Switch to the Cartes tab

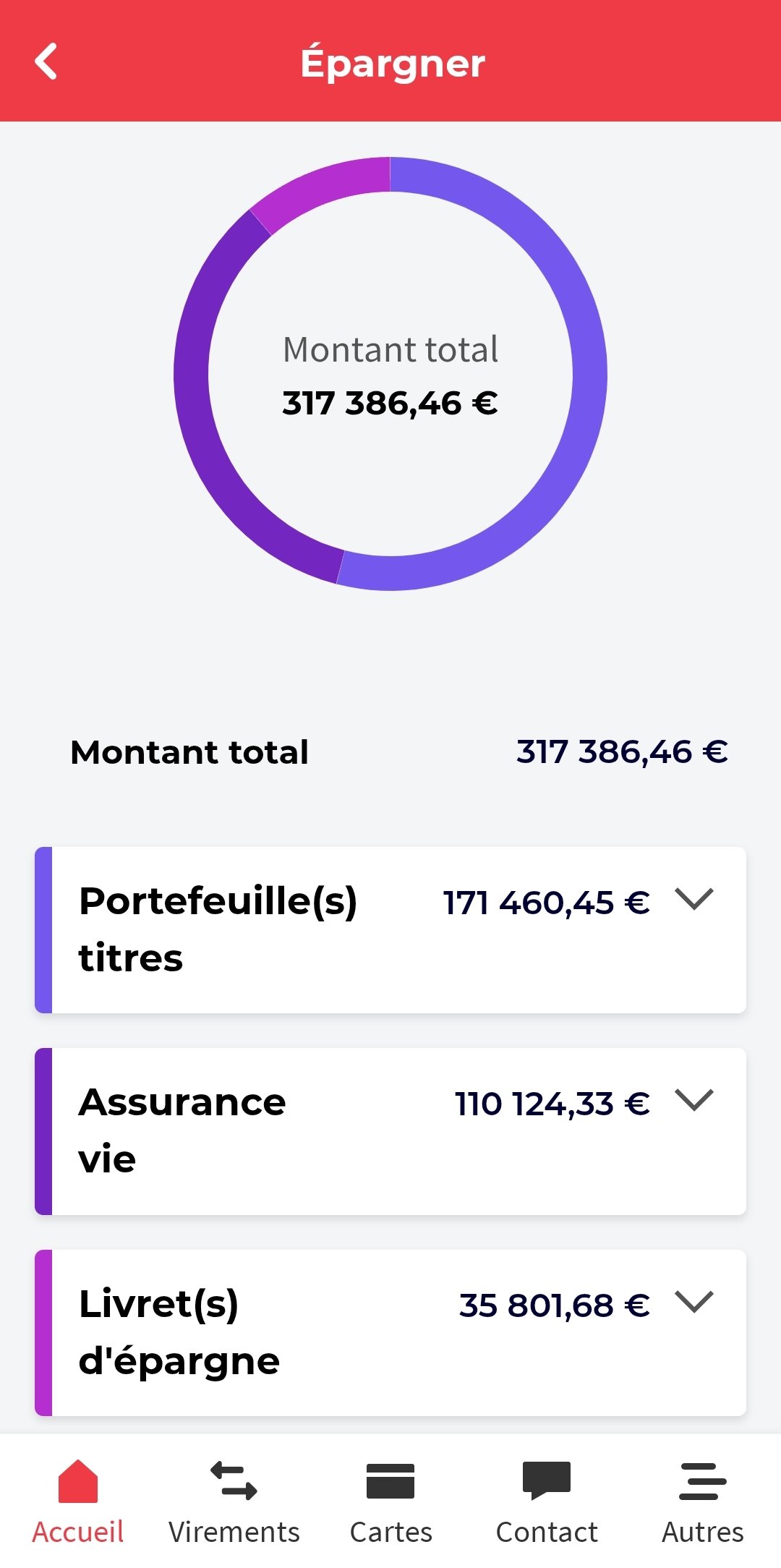(390, 1501)
